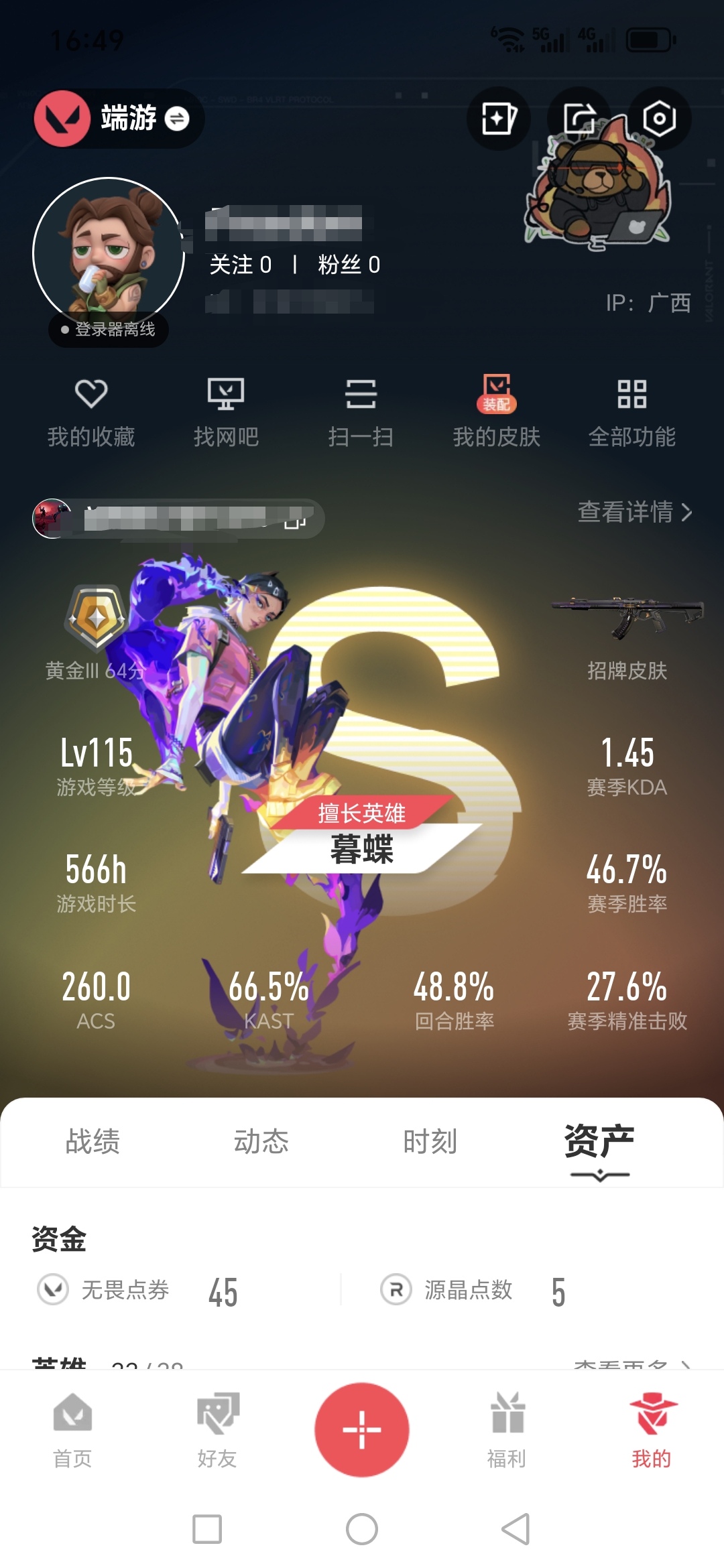The height and width of the screenshot is (1568, 724).
Task: Switch to the 战绩 tab
Action: click(93, 1141)
